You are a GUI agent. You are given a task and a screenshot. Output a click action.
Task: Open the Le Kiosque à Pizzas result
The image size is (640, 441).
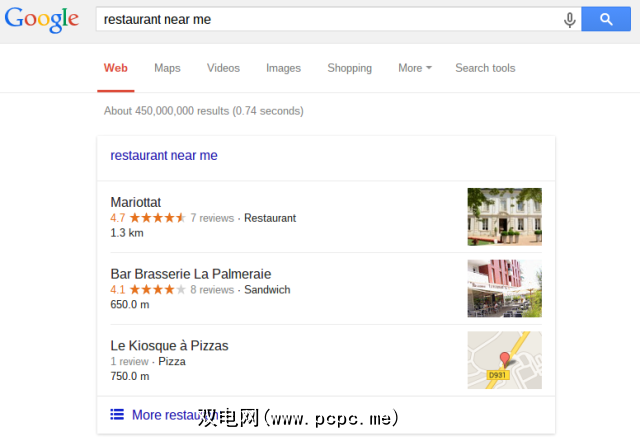coord(169,346)
